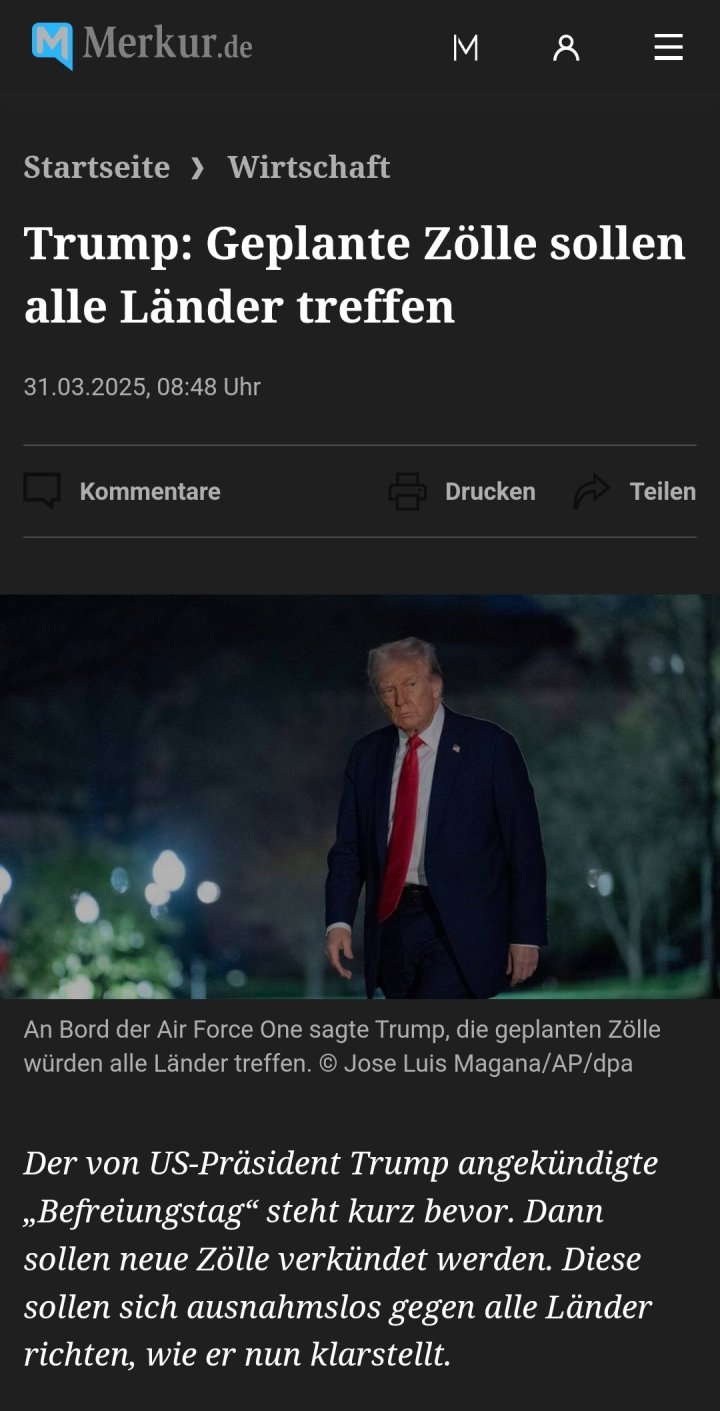Share the article with Teilen
The image size is (720, 1411).
click(635, 491)
